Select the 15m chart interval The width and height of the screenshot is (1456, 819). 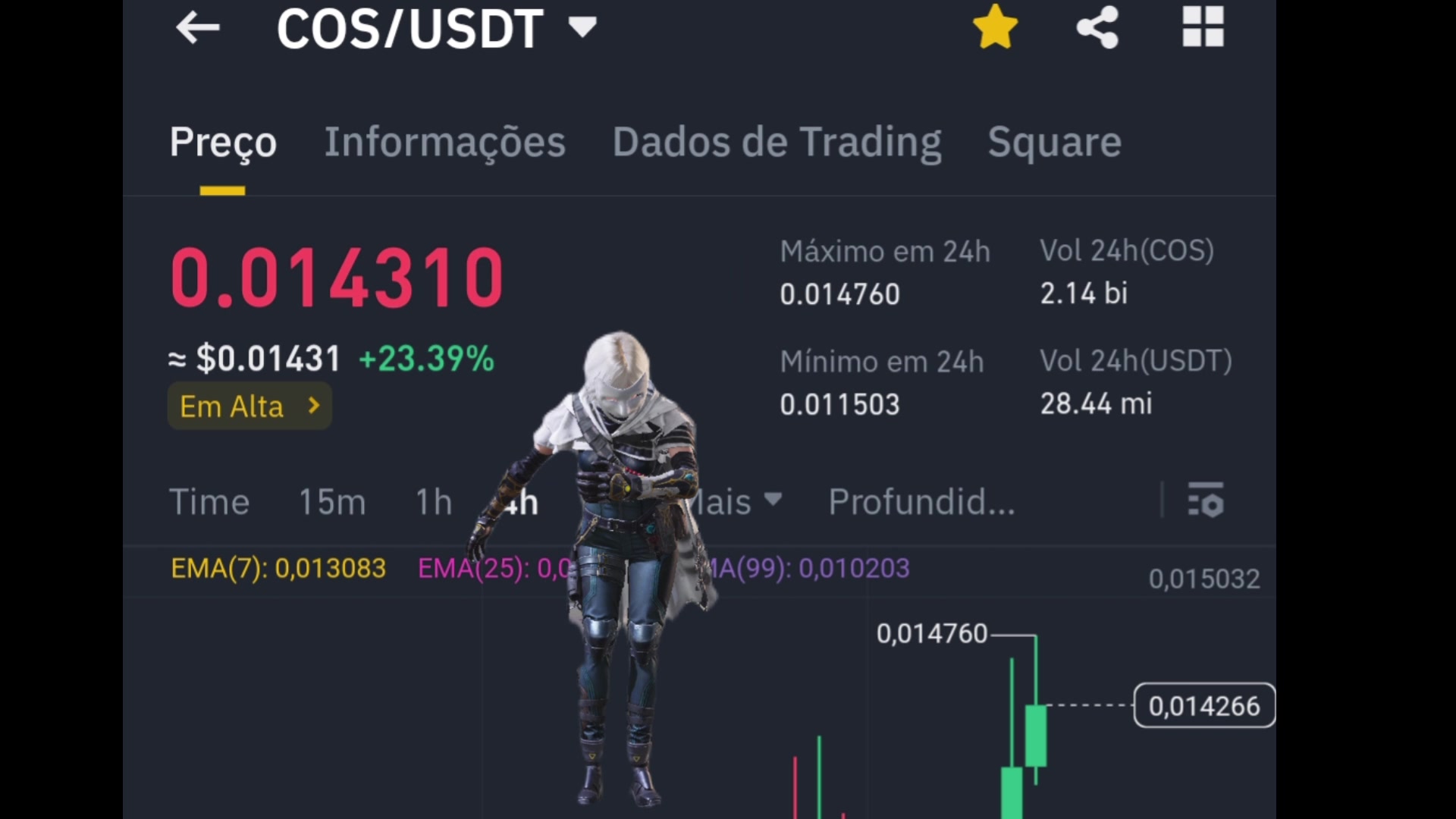(x=332, y=502)
